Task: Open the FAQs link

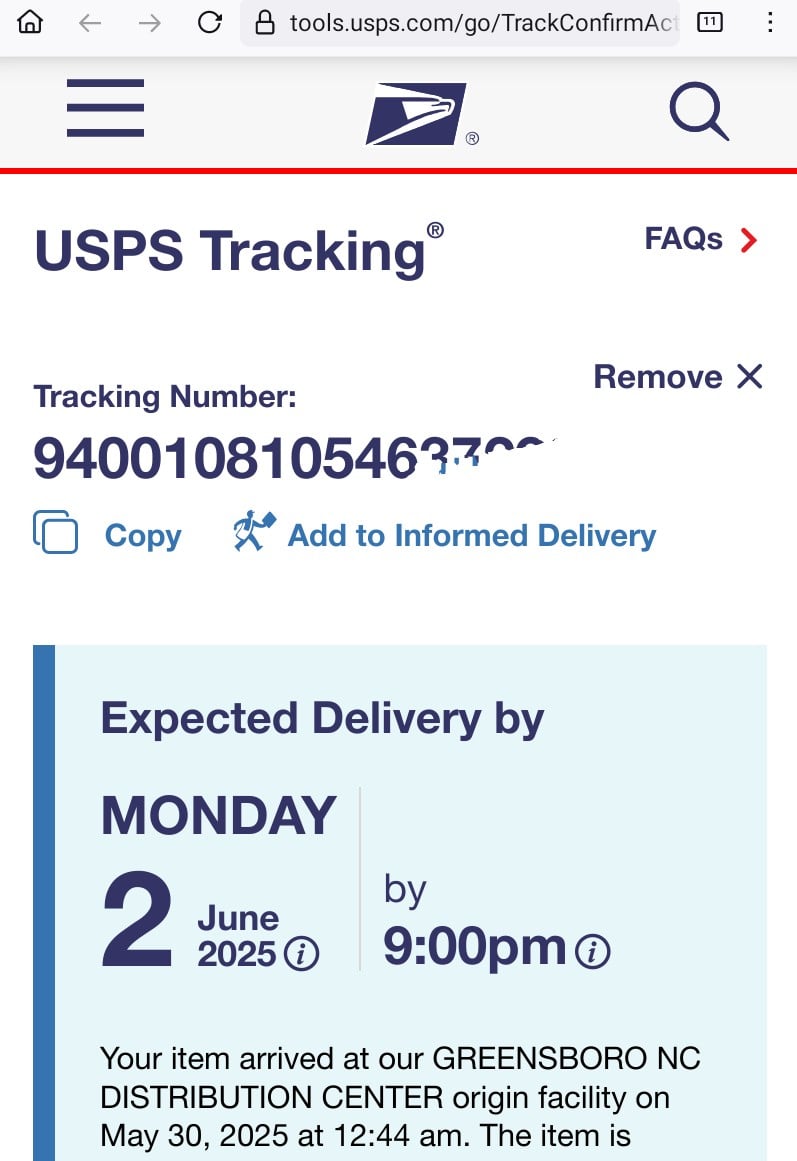Action: (x=701, y=239)
